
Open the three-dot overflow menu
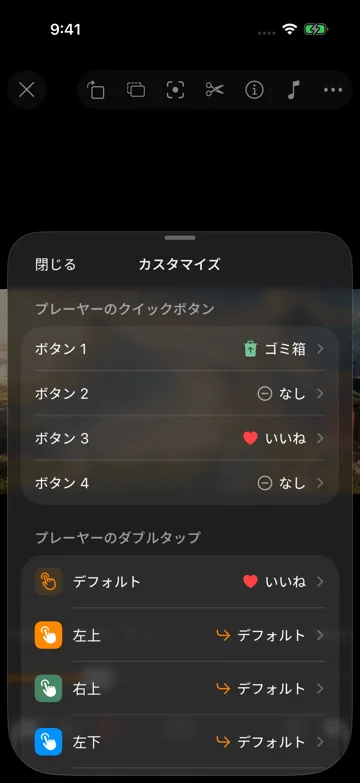click(x=333, y=90)
